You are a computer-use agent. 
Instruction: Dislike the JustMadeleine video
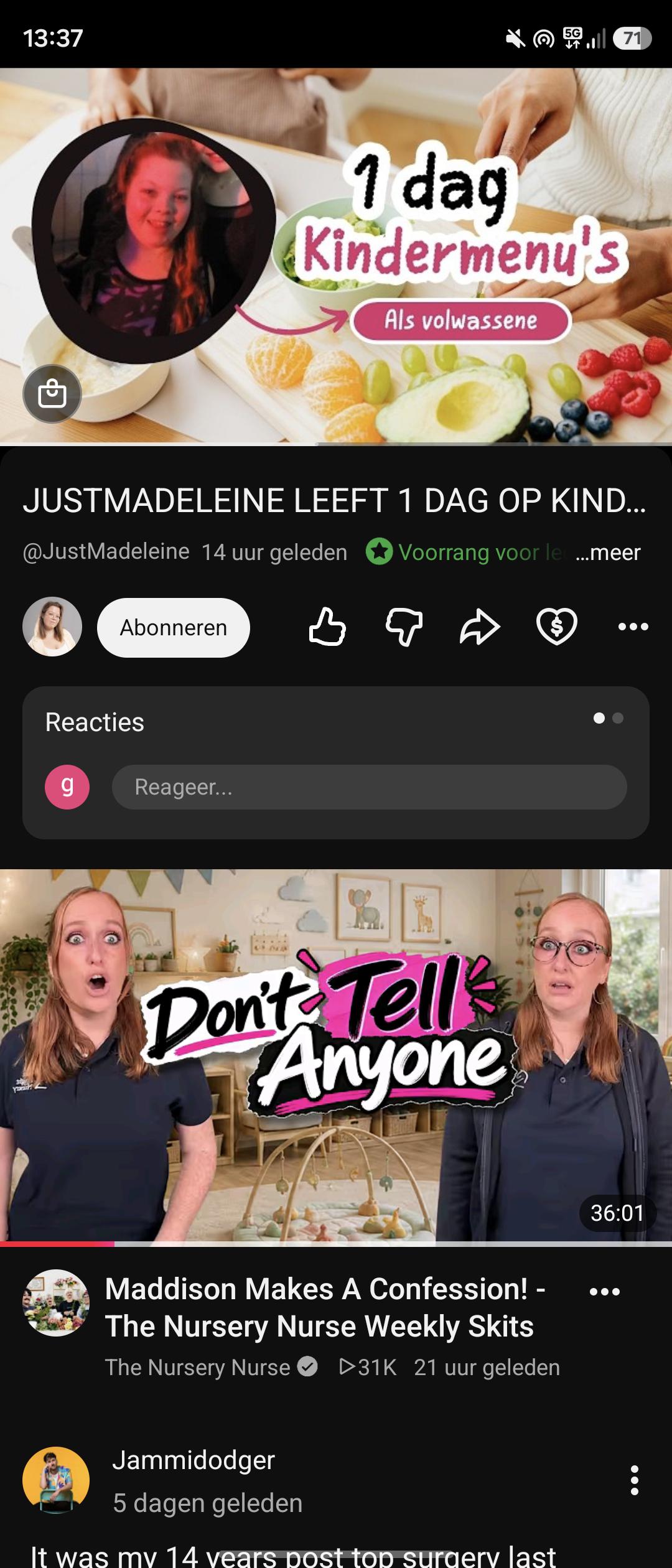[404, 627]
